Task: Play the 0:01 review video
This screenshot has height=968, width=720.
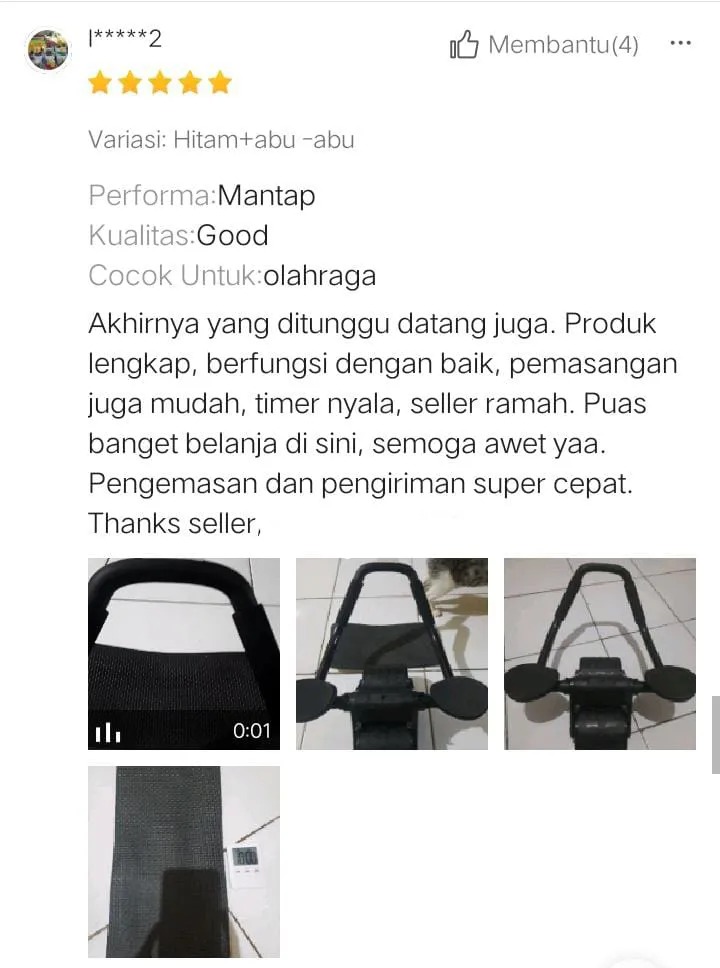Action: 184,654
